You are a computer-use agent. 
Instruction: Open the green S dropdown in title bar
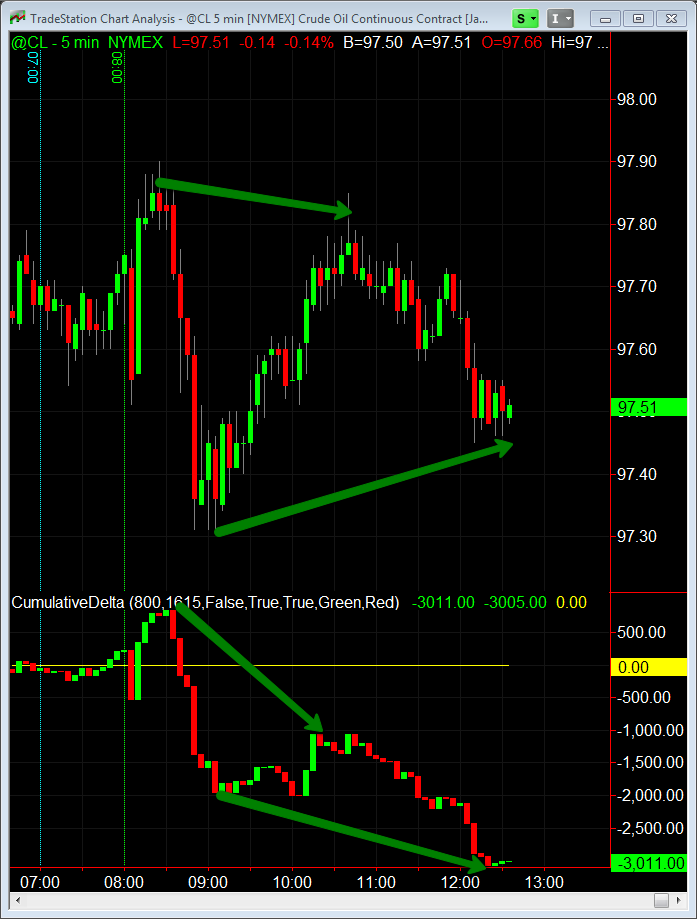click(x=525, y=19)
